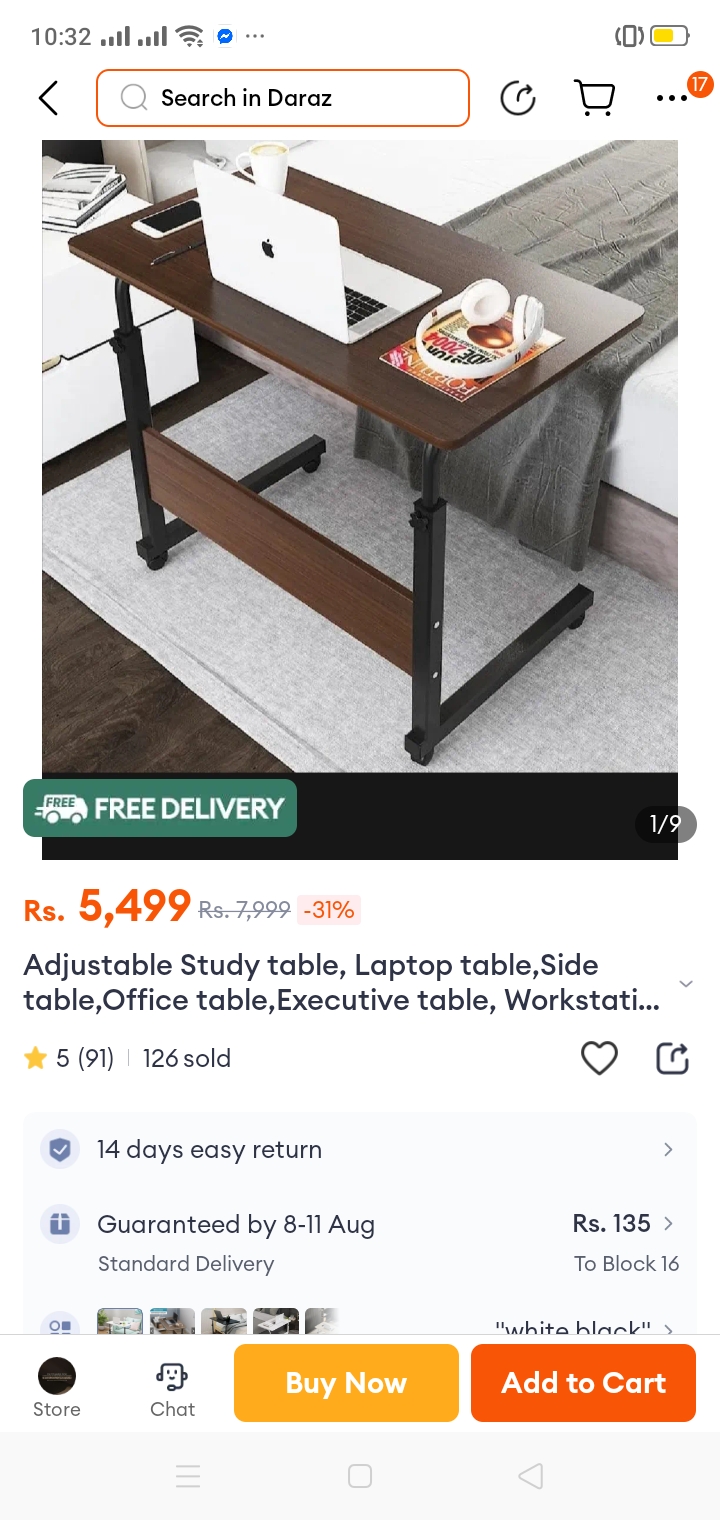Viewport: 720px width, 1520px height.
Task: Tap the Search in Daraz field
Action: [x=283, y=98]
